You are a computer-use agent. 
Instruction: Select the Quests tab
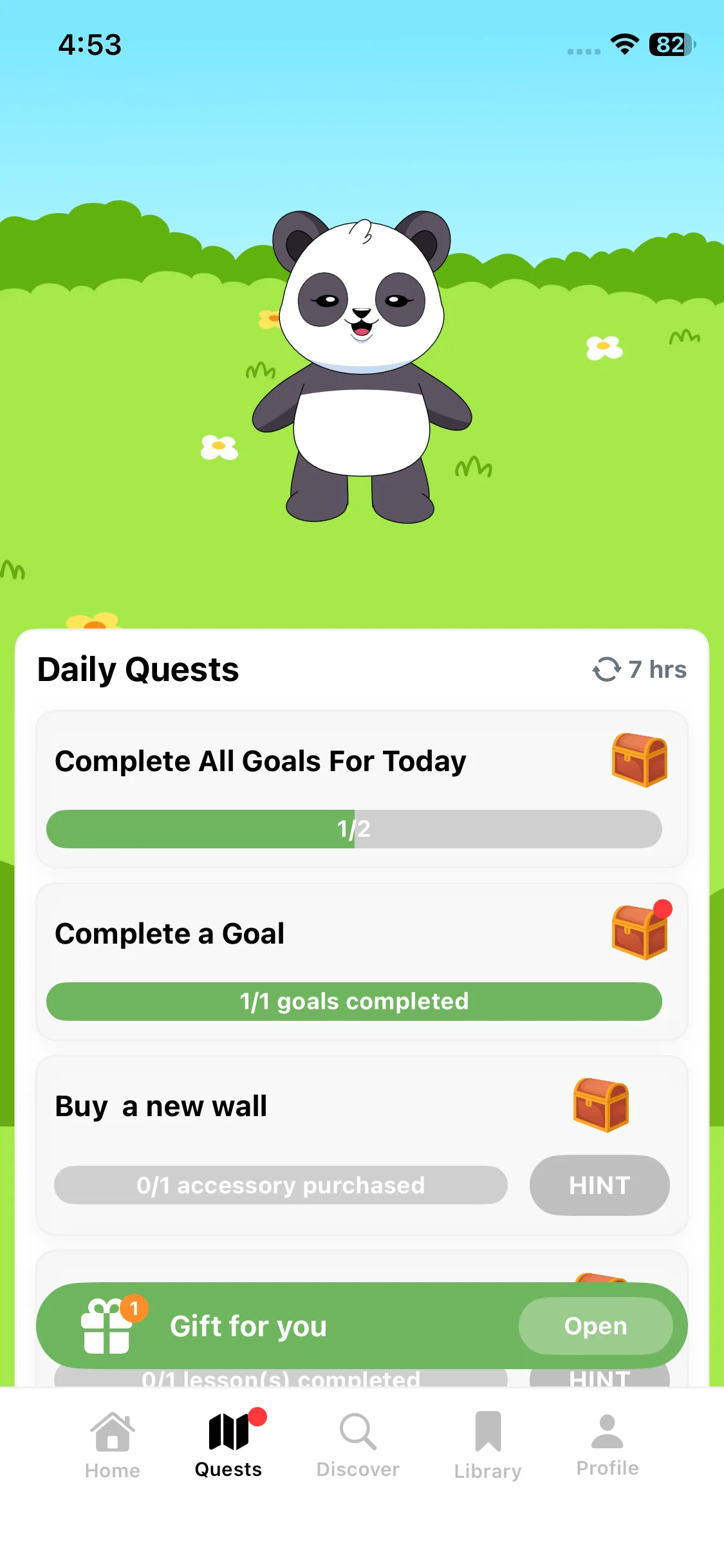228,1445
